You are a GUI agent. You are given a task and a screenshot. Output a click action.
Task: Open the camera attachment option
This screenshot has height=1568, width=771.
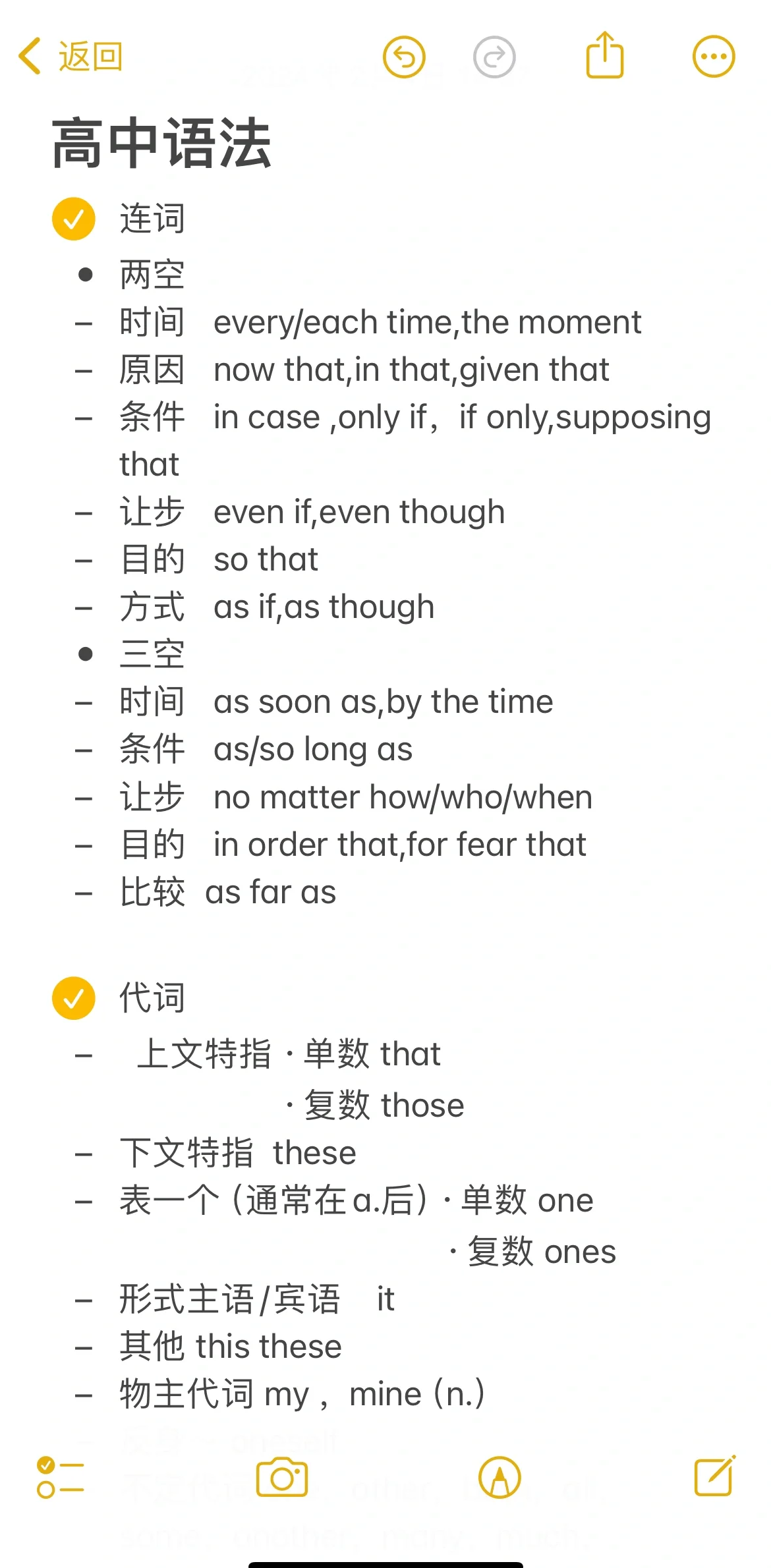(x=282, y=1477)
